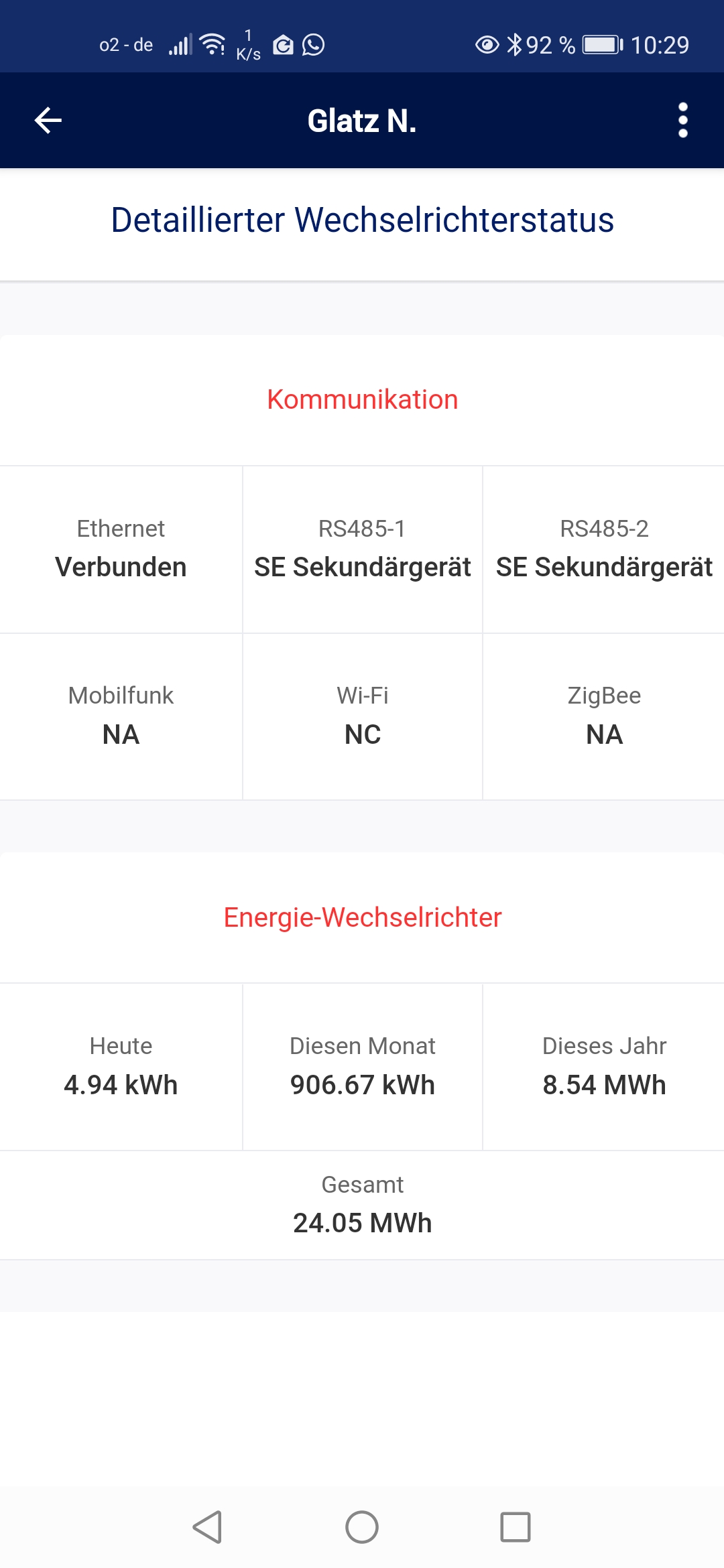This screenshot has width=724, height=1568.
Task: Go back using the header arrow
Action: [48, 121]
